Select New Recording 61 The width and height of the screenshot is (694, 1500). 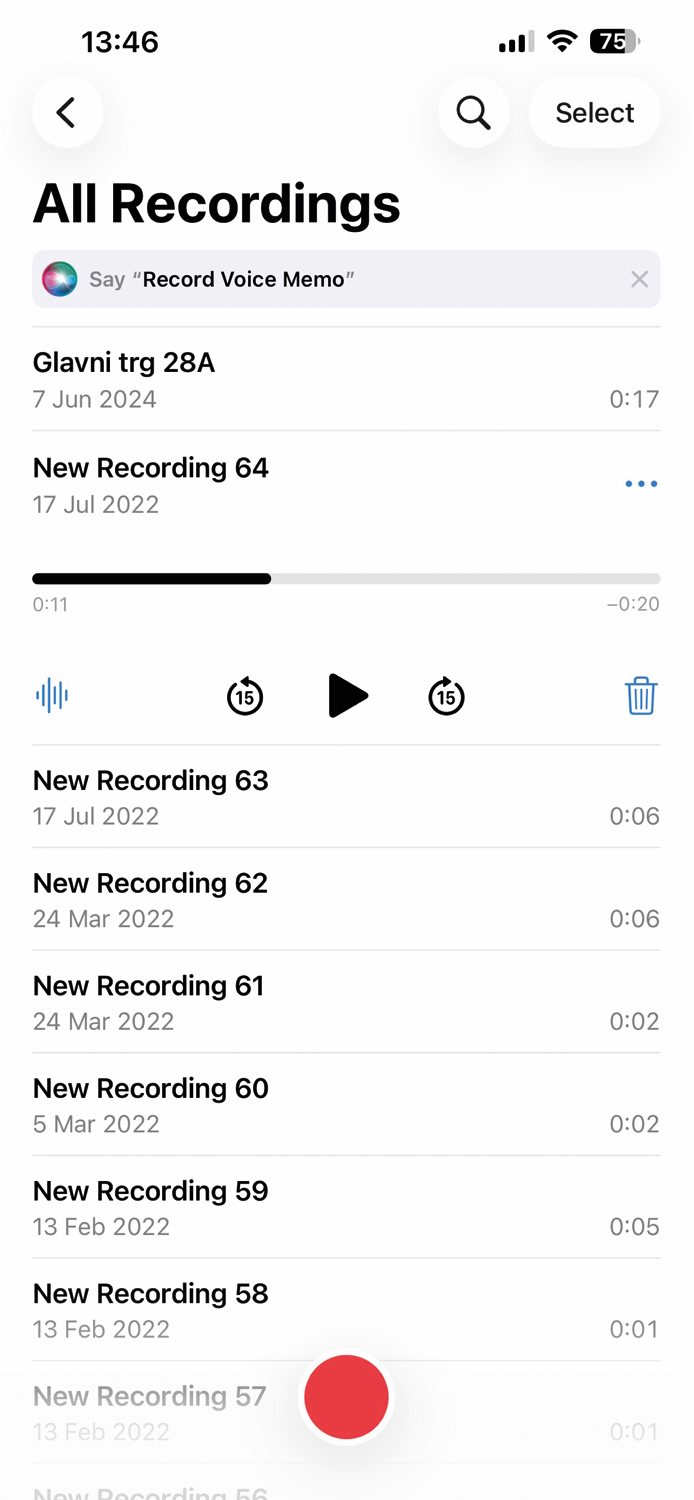click(x=346, y=1003)
